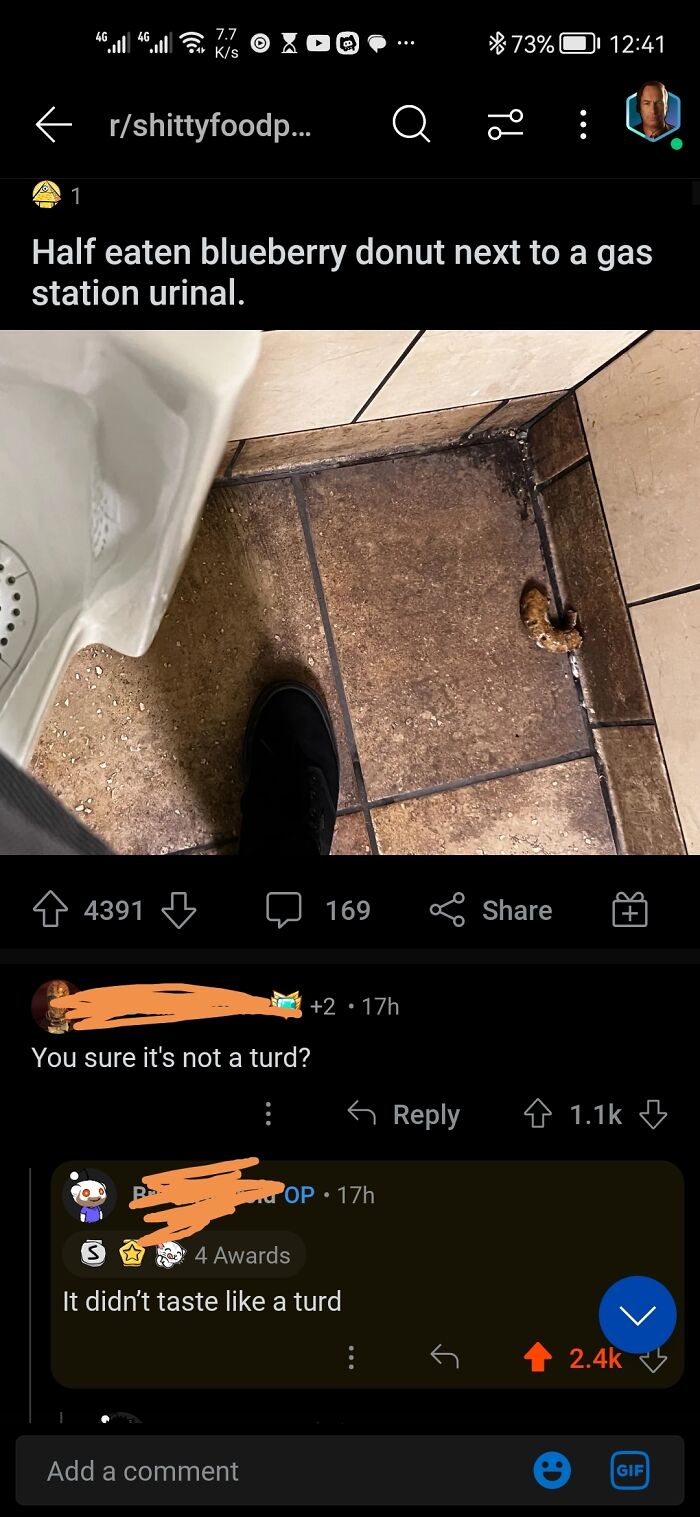View the 4 Awards on OP's reply
The height and width of the screenshot is (1517, 700).
(184, 1255)
